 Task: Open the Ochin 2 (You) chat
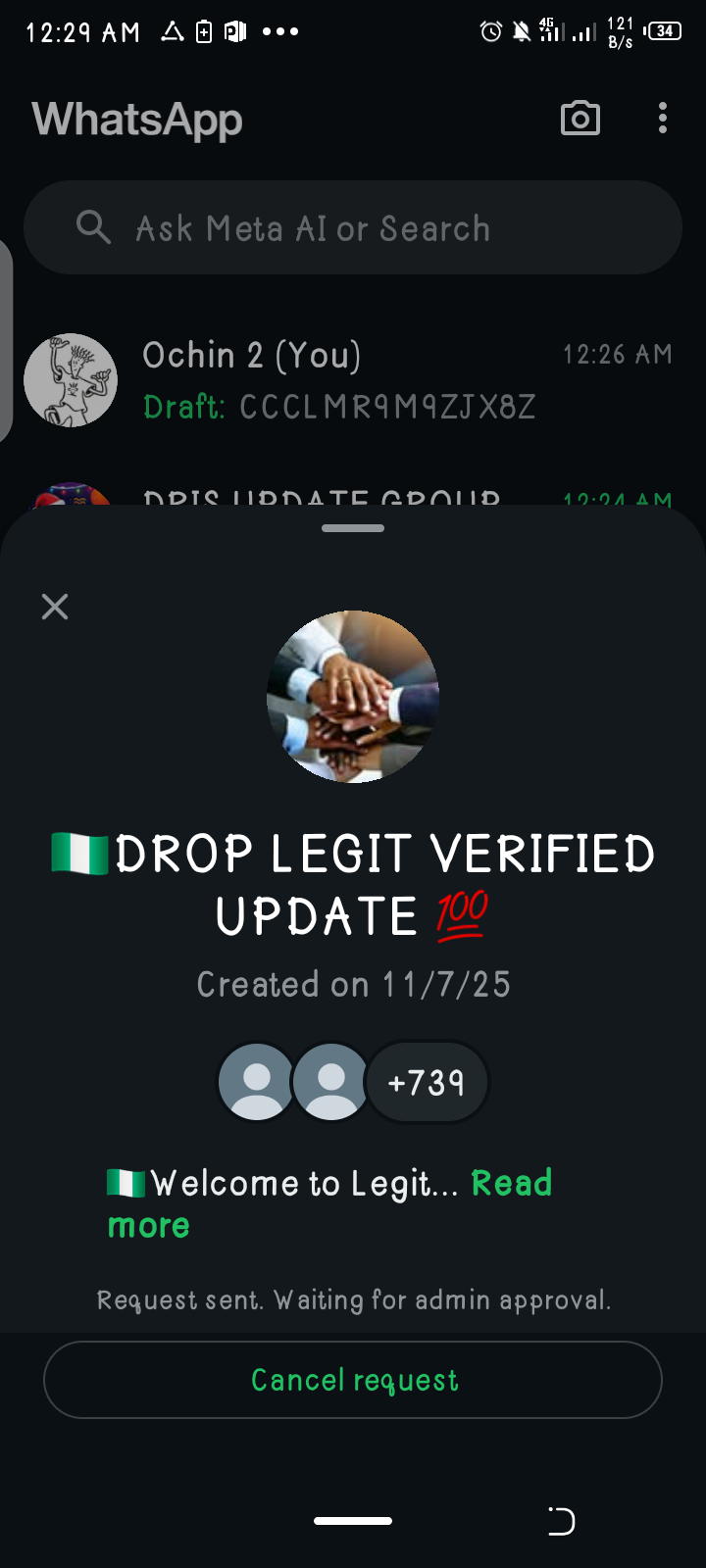tap(353, 380)
